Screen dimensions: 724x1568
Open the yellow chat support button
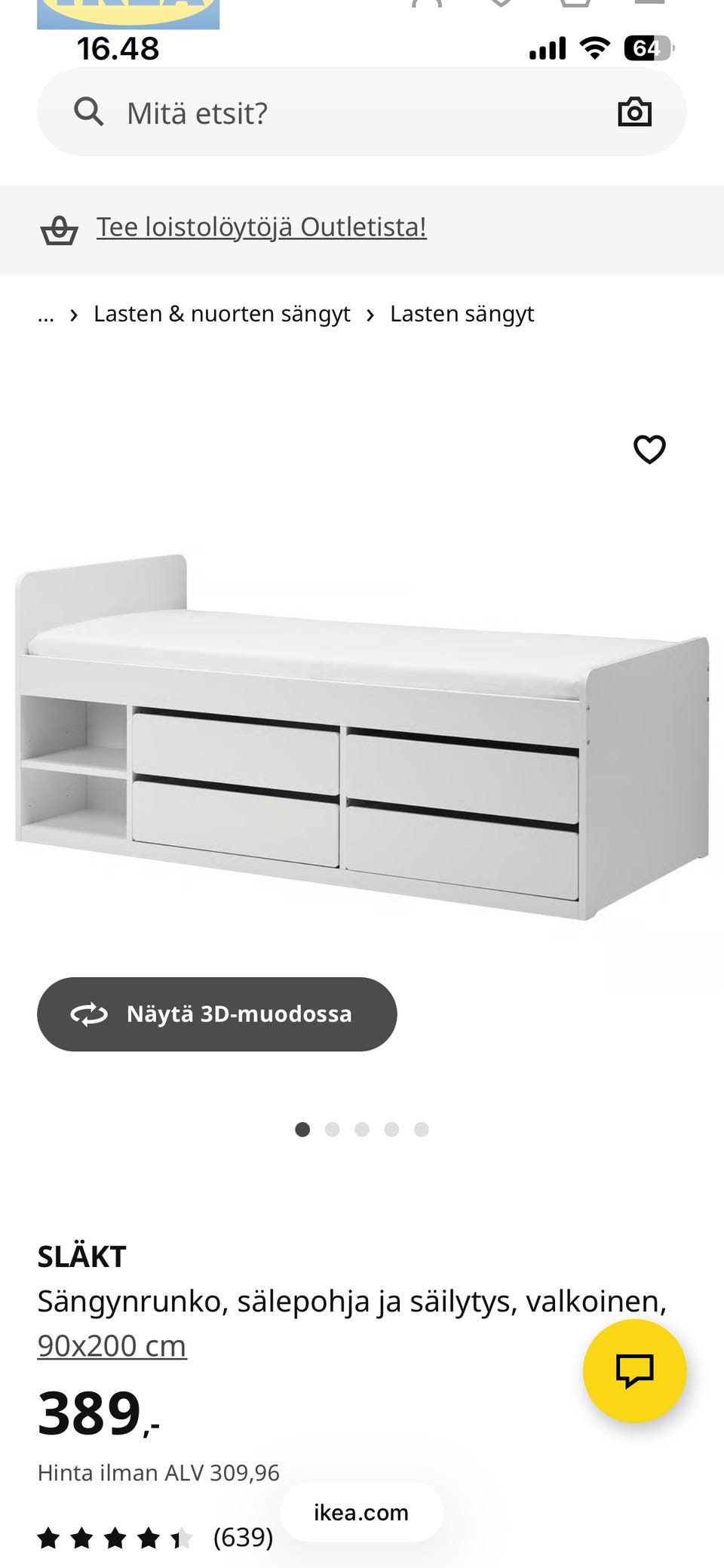click(634, 1371)
